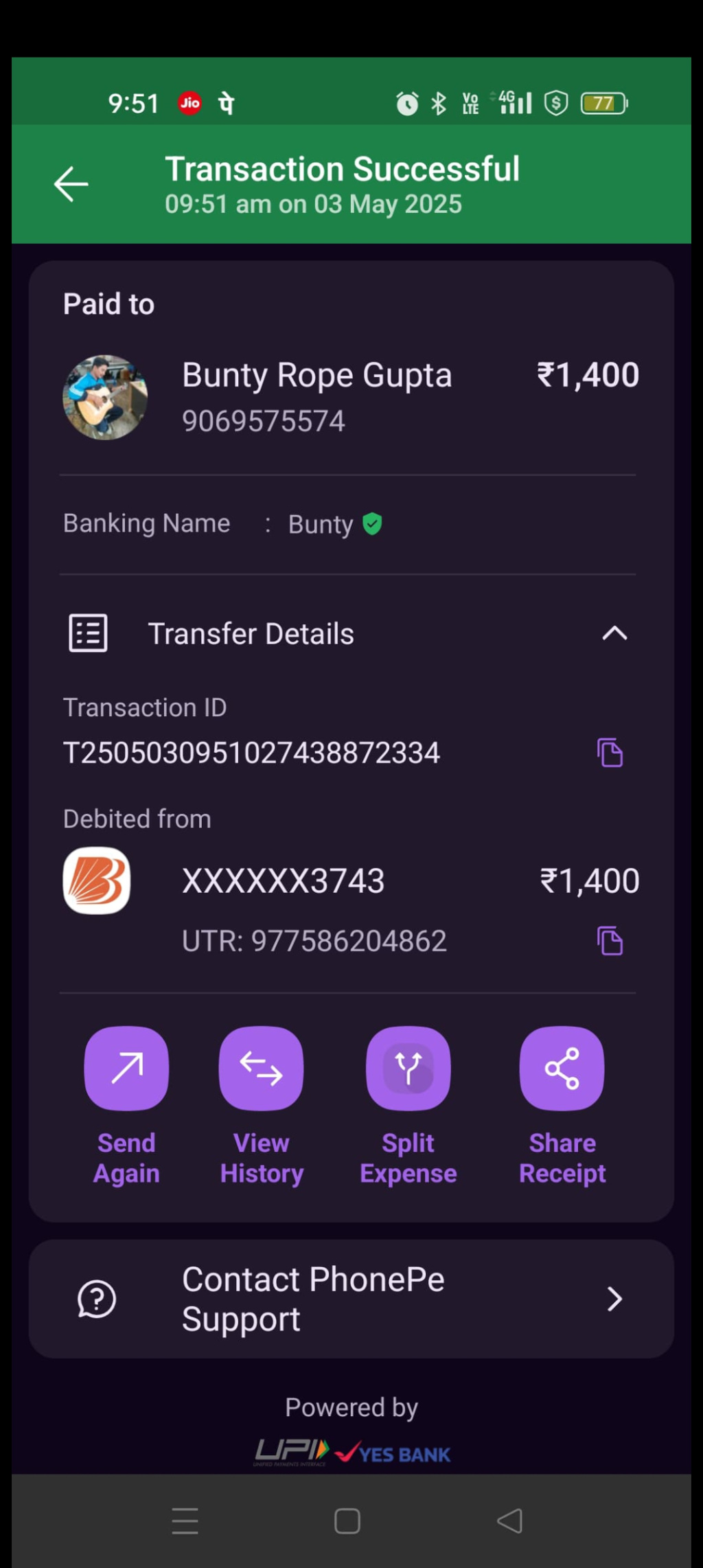
Task: Go back using the header arrow
Action: (x=71, y=184)
